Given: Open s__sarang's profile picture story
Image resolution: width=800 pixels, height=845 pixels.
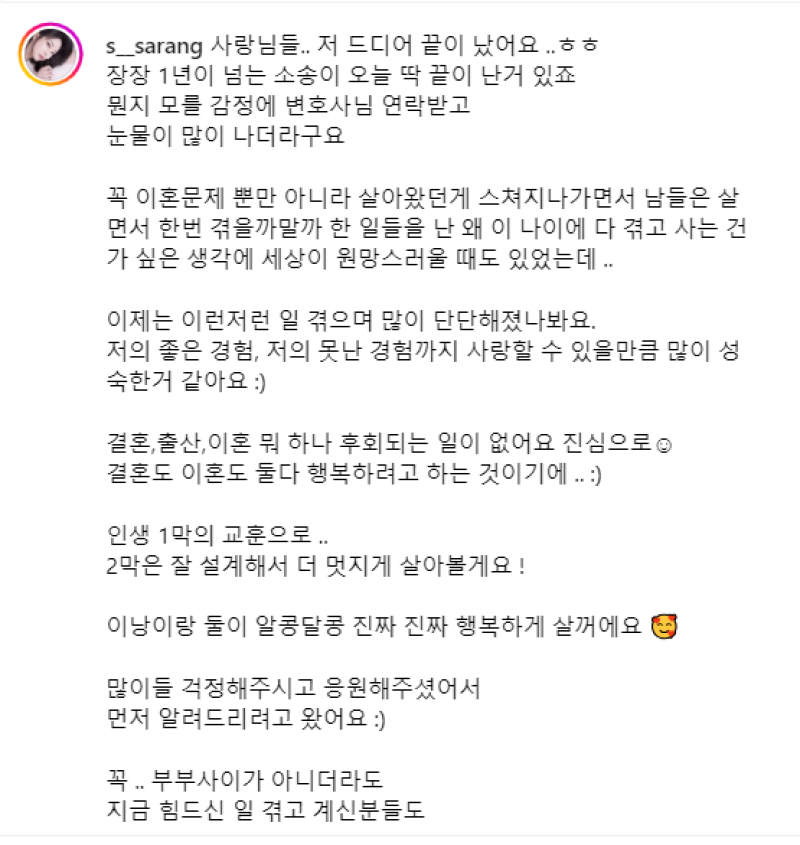Looking at the screenshot, I should [x=49, y=55].
